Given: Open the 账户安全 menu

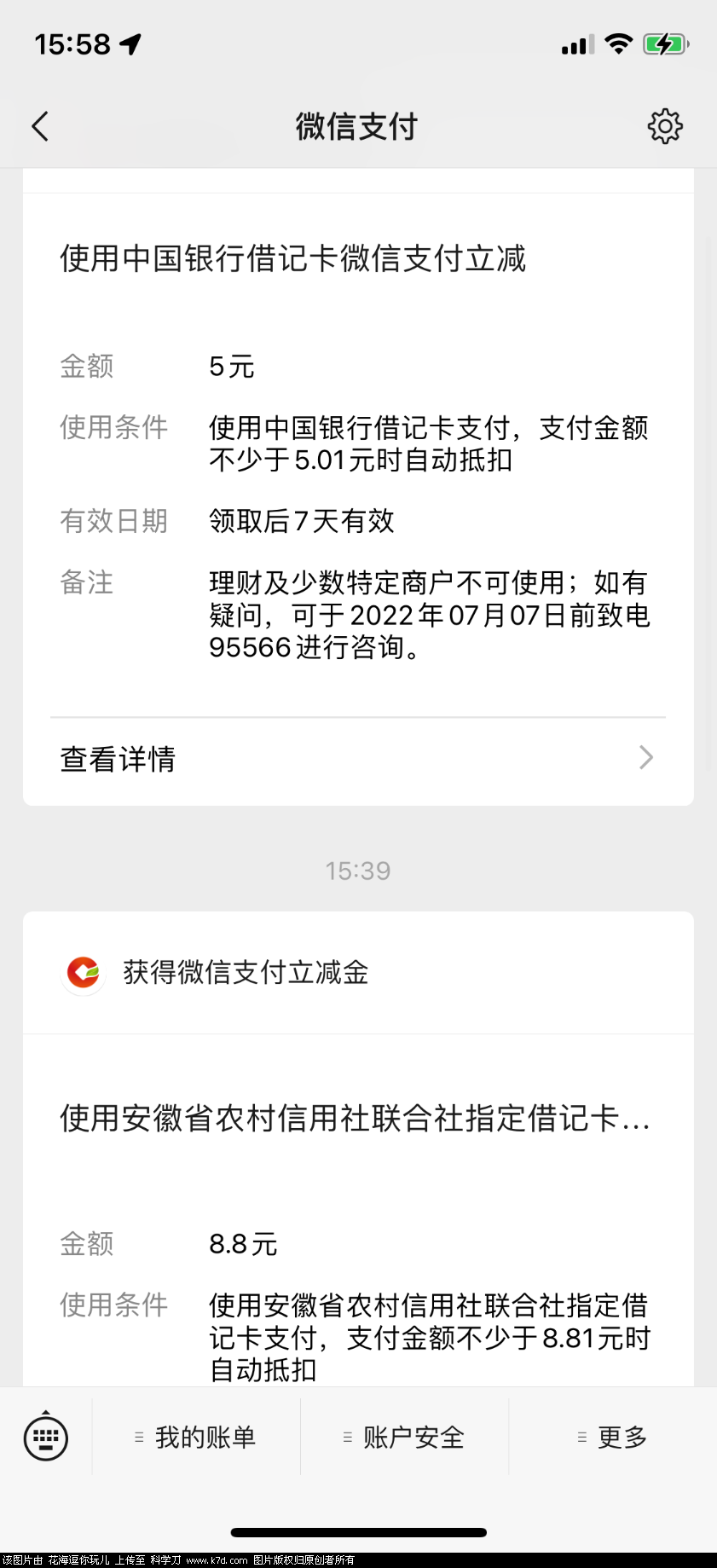Looking at the screenshot, I should [x=405, y=1437].
